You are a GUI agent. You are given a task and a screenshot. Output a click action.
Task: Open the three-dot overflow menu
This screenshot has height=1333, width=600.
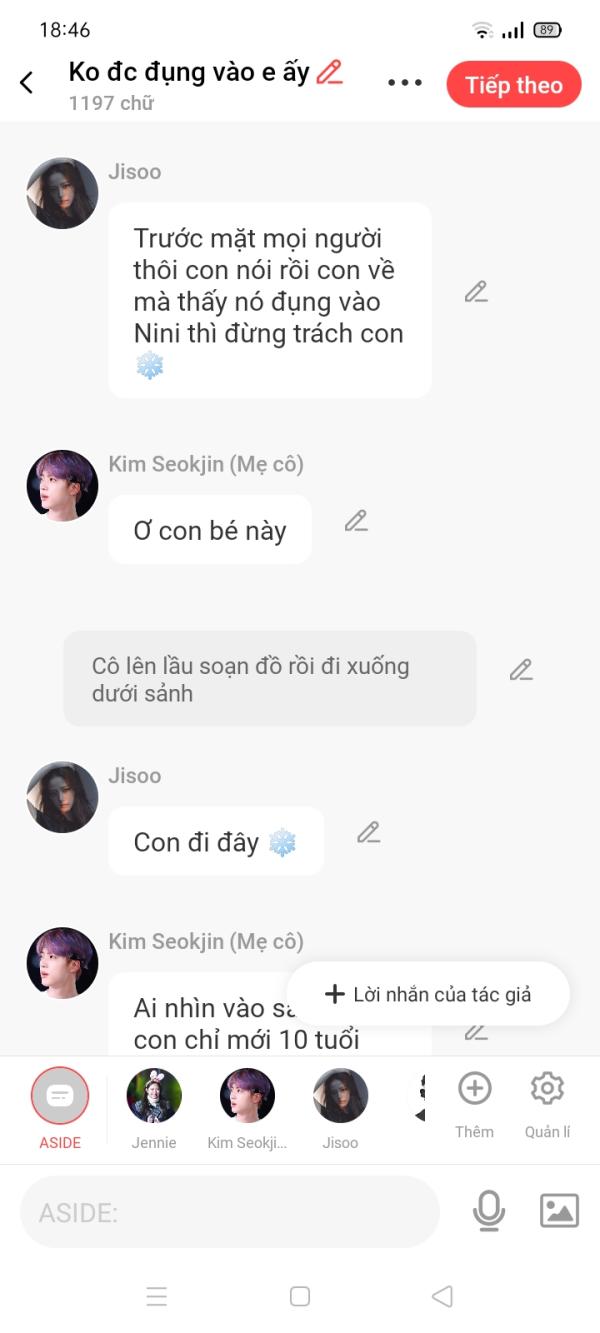pyautogui.click(x=404, y=83)
